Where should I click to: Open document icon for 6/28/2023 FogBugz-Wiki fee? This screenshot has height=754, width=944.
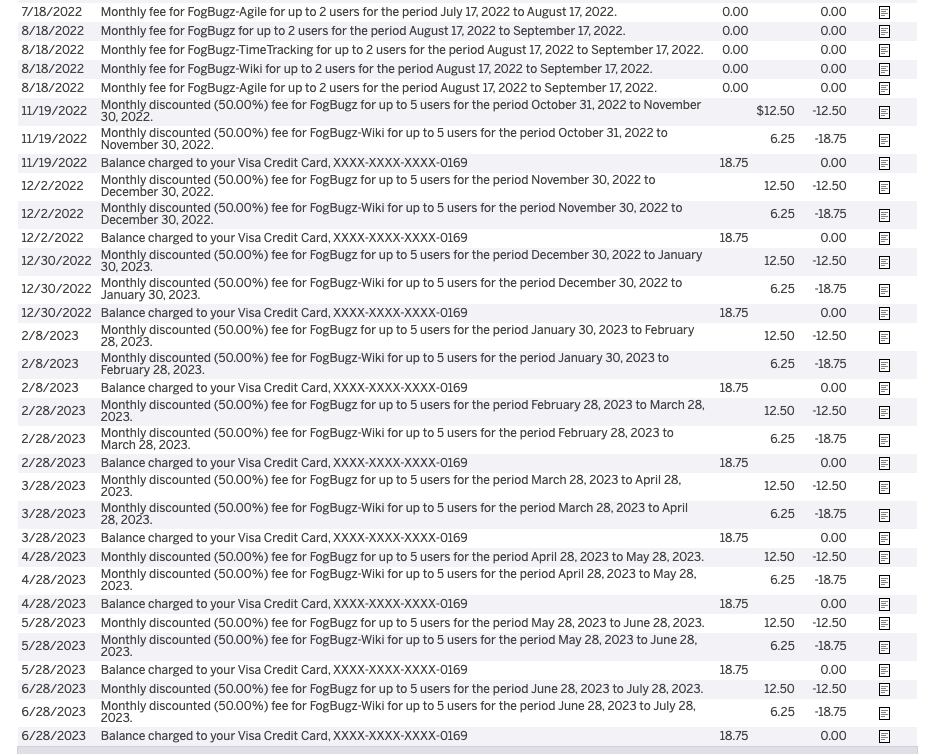[884, 713]
